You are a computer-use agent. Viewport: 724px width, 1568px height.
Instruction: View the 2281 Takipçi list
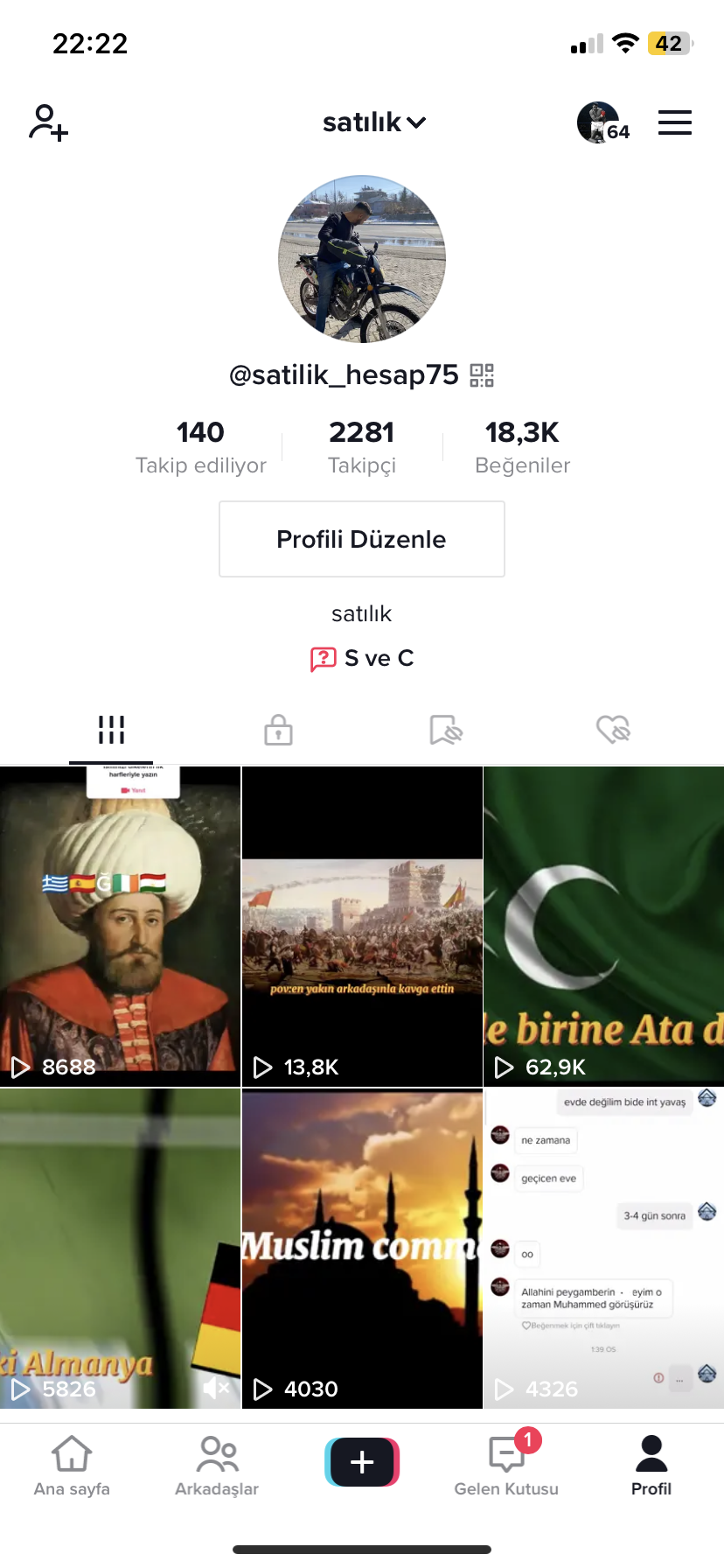pyautogui.click(x=362, y=446)
